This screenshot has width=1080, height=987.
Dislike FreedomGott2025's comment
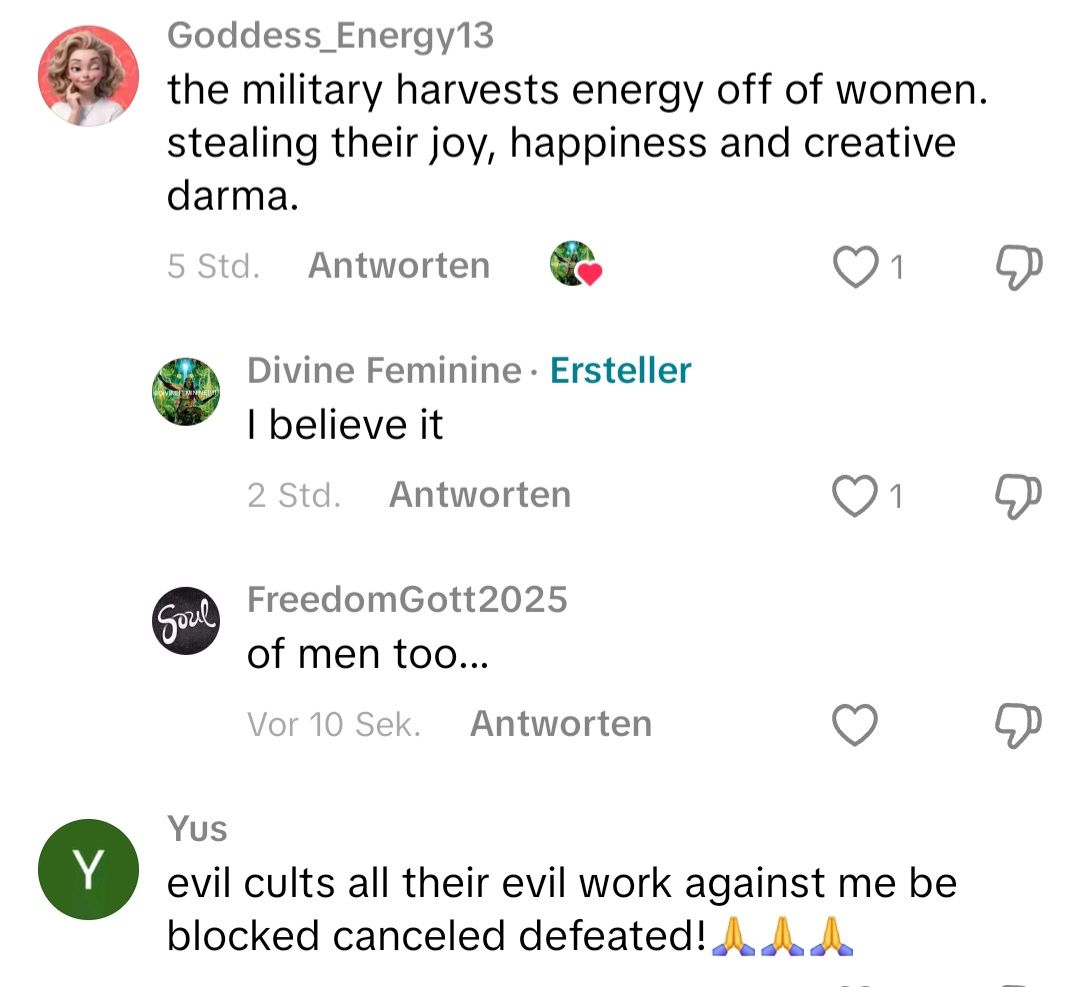[1019, 725]
